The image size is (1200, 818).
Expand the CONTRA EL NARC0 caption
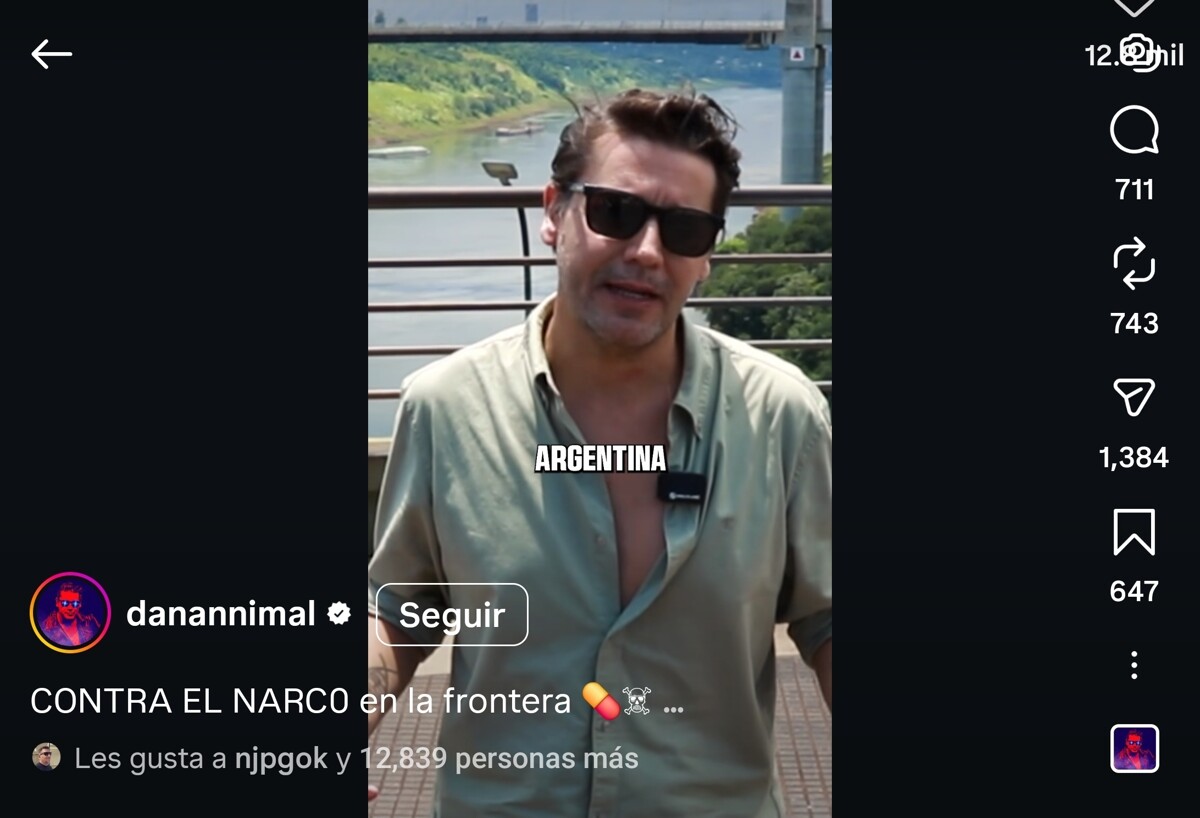(673, 704)
